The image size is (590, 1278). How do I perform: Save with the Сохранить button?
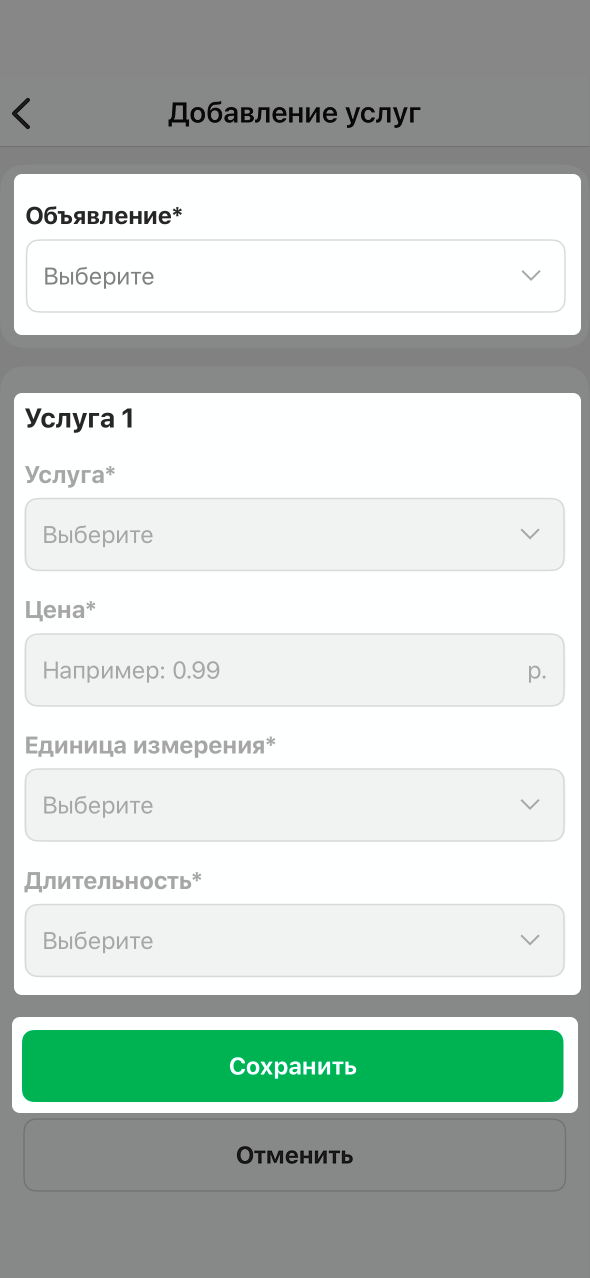point(293,1066)
